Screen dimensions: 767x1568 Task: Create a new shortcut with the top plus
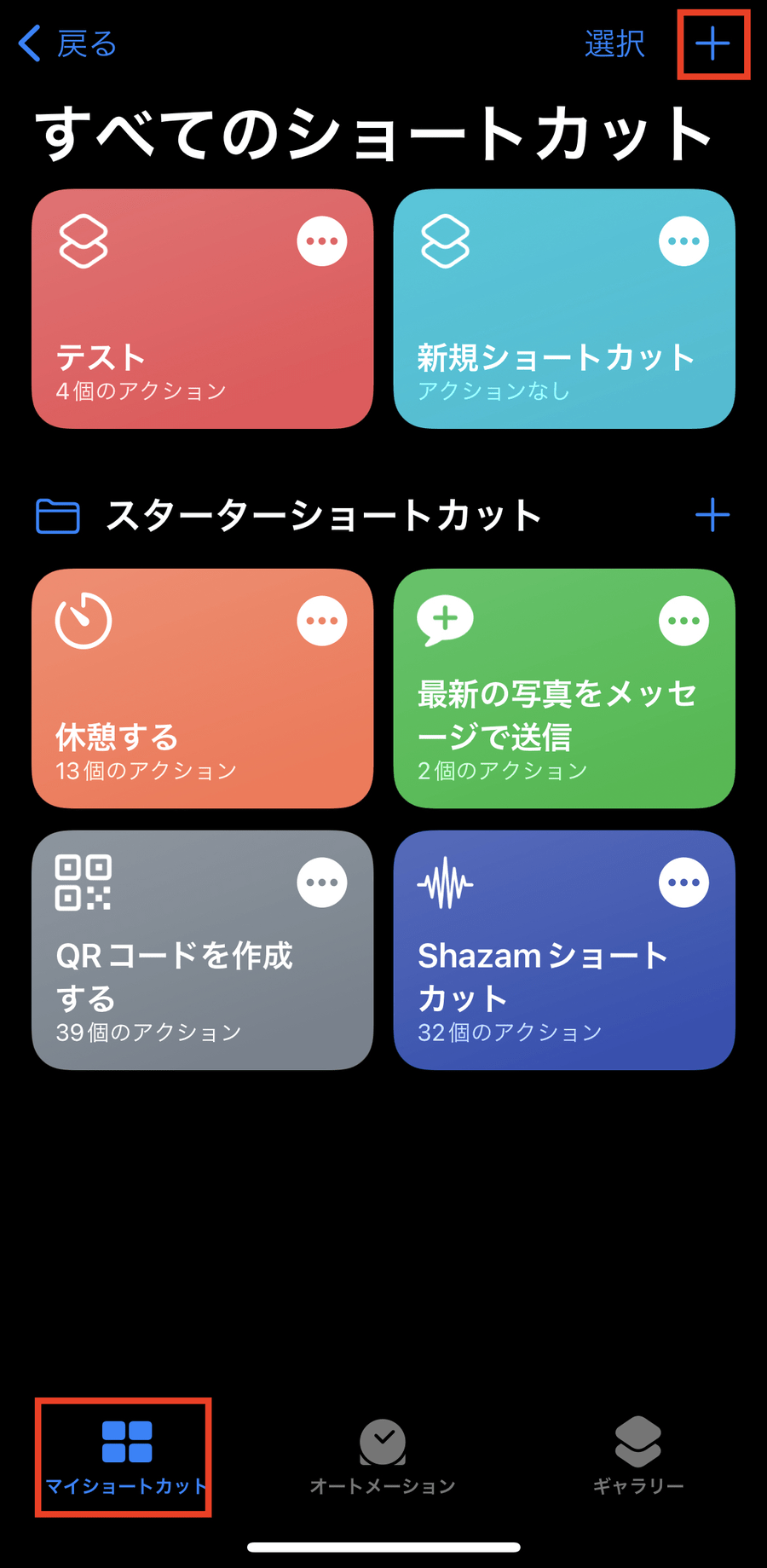click(x=712, y=43)
